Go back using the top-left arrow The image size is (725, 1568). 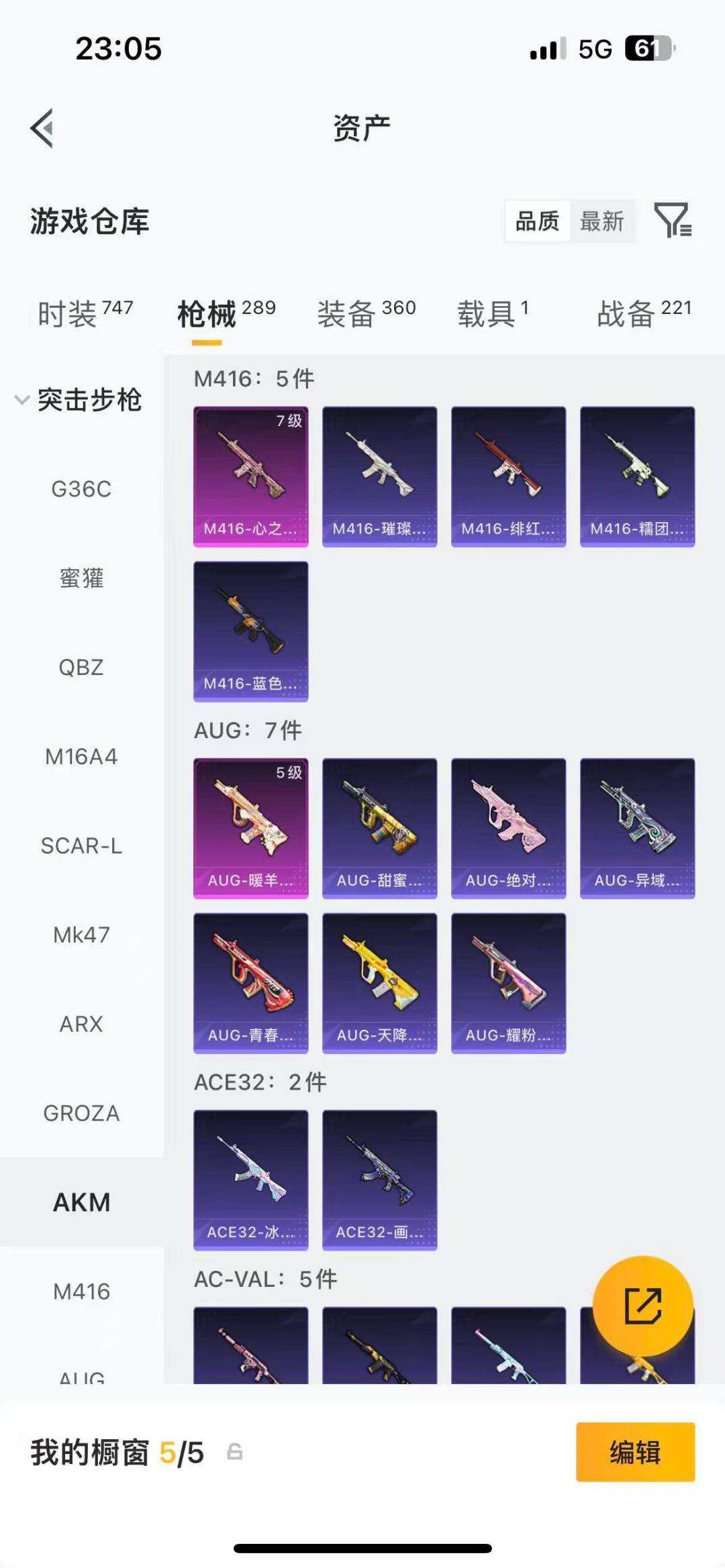tap(42, 127)
